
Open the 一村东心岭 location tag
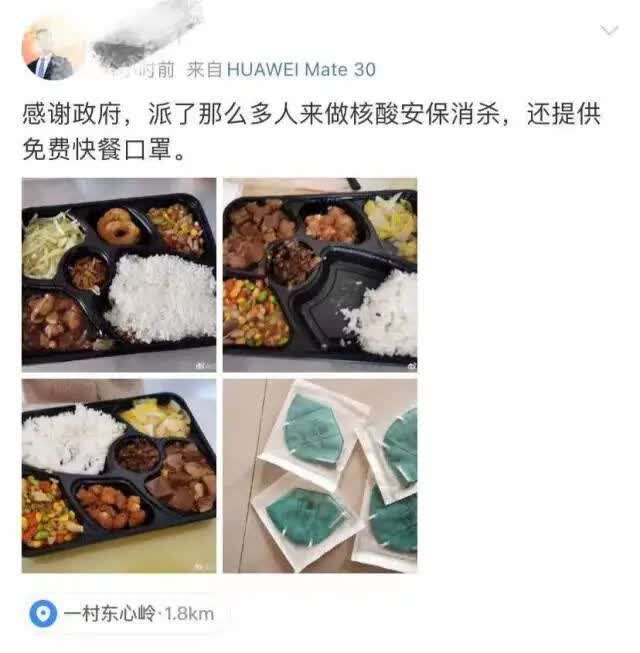pyautogui.click(x=124, y=613)
